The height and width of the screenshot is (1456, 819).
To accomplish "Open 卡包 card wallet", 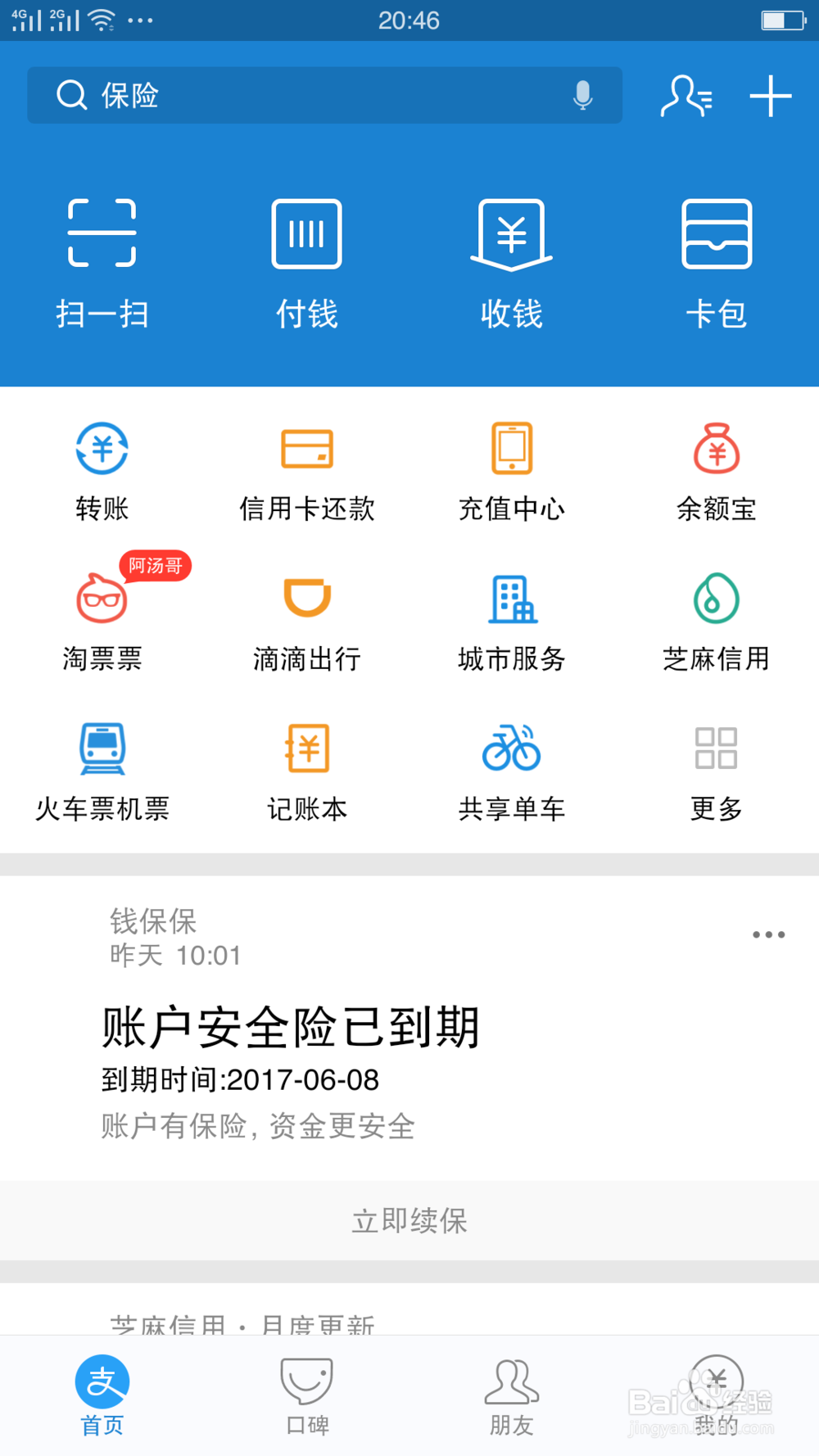I will 717,264.
